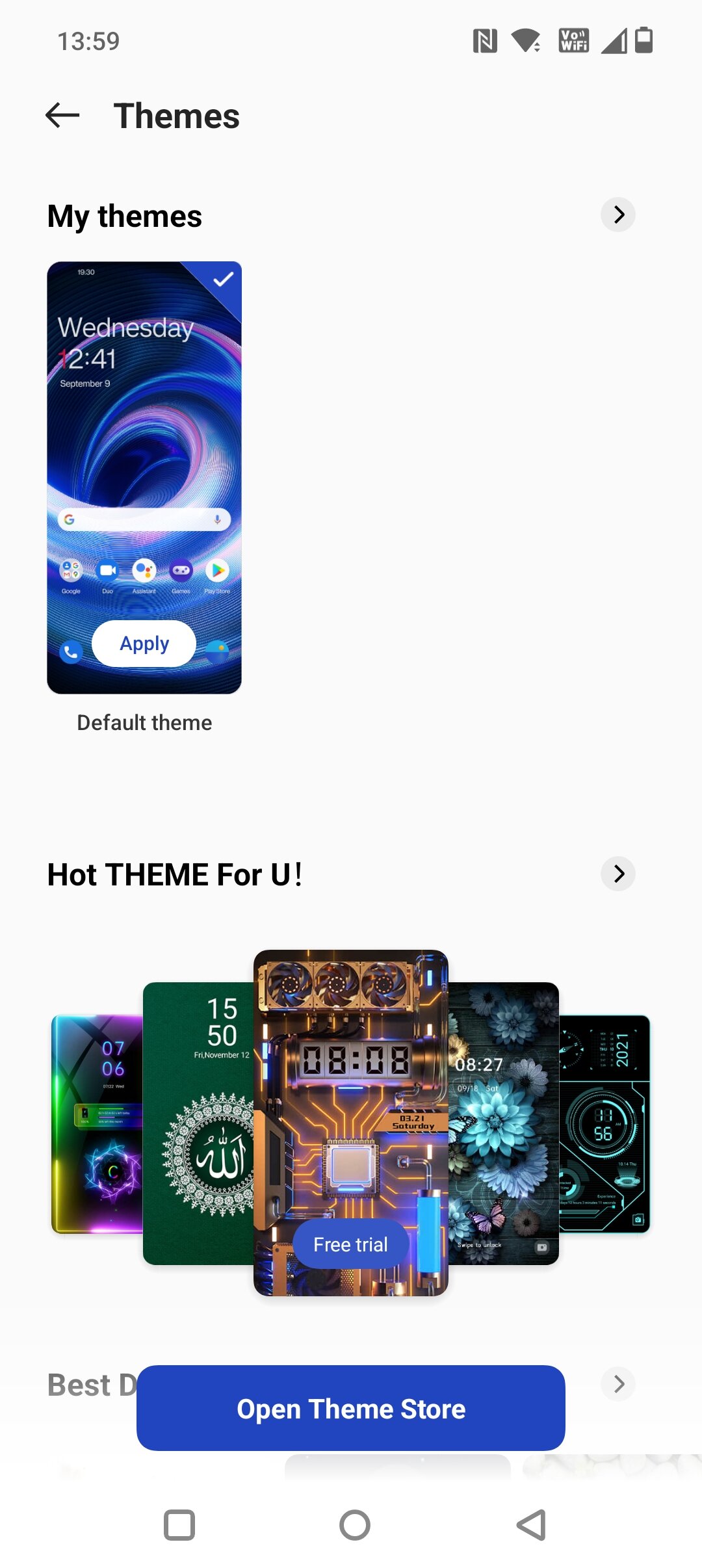Open the green 15:50 Islamic theme

[198, 1123]
